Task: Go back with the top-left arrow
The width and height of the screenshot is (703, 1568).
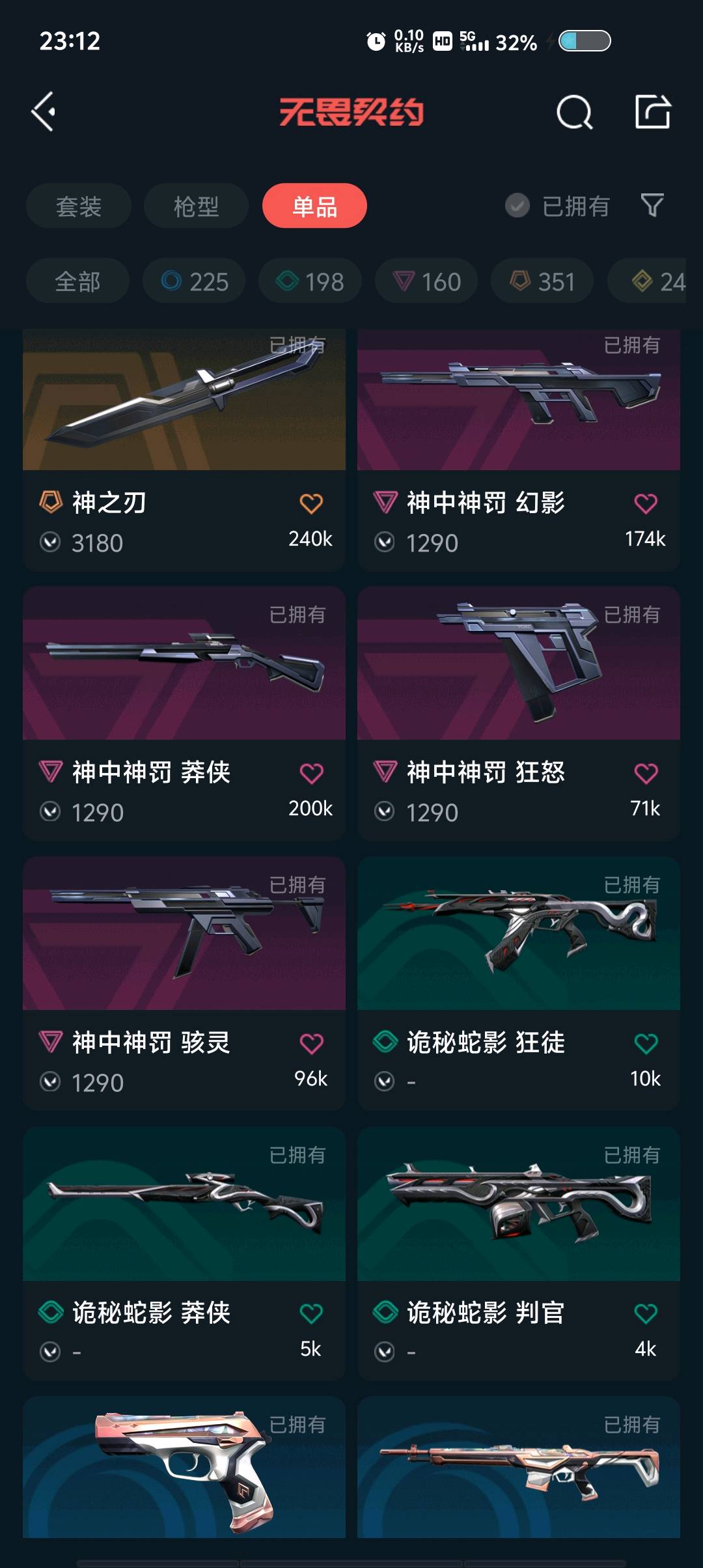Action: [44, 112]
